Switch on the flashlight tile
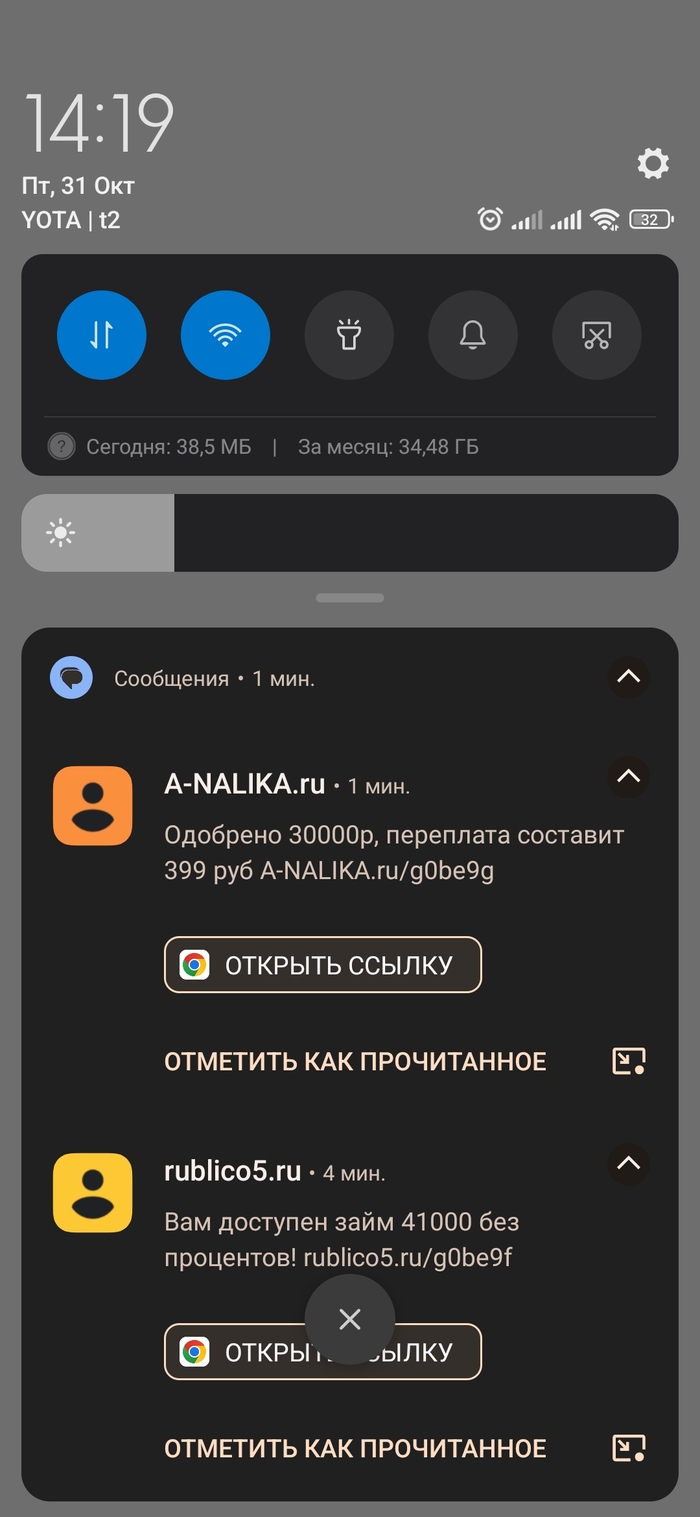700x1517 pixels. 349,336
